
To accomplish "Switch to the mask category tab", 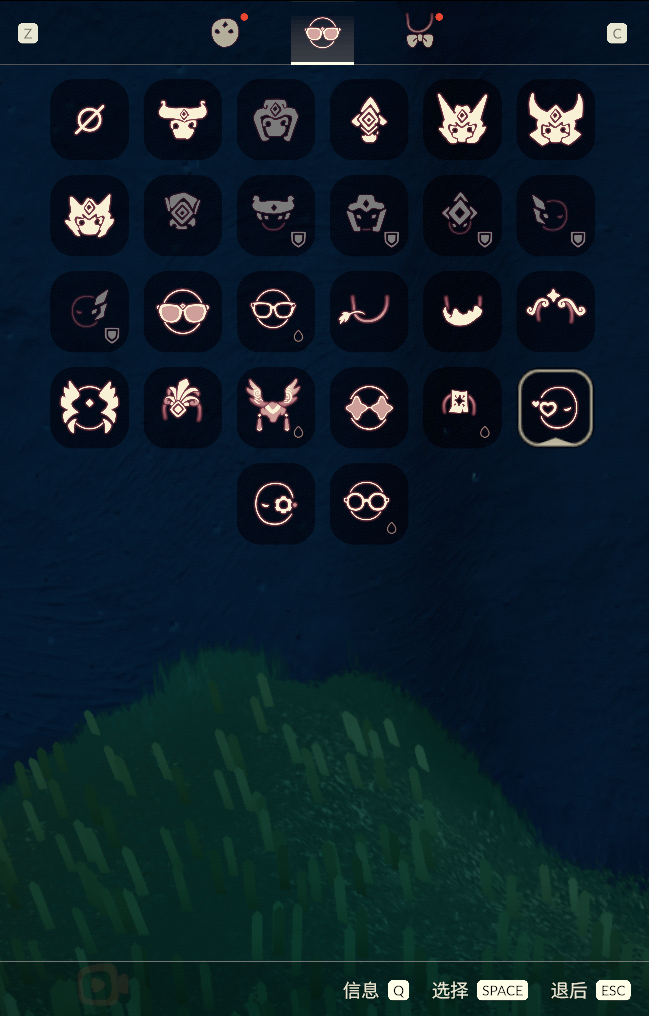I will coord(227,33).
